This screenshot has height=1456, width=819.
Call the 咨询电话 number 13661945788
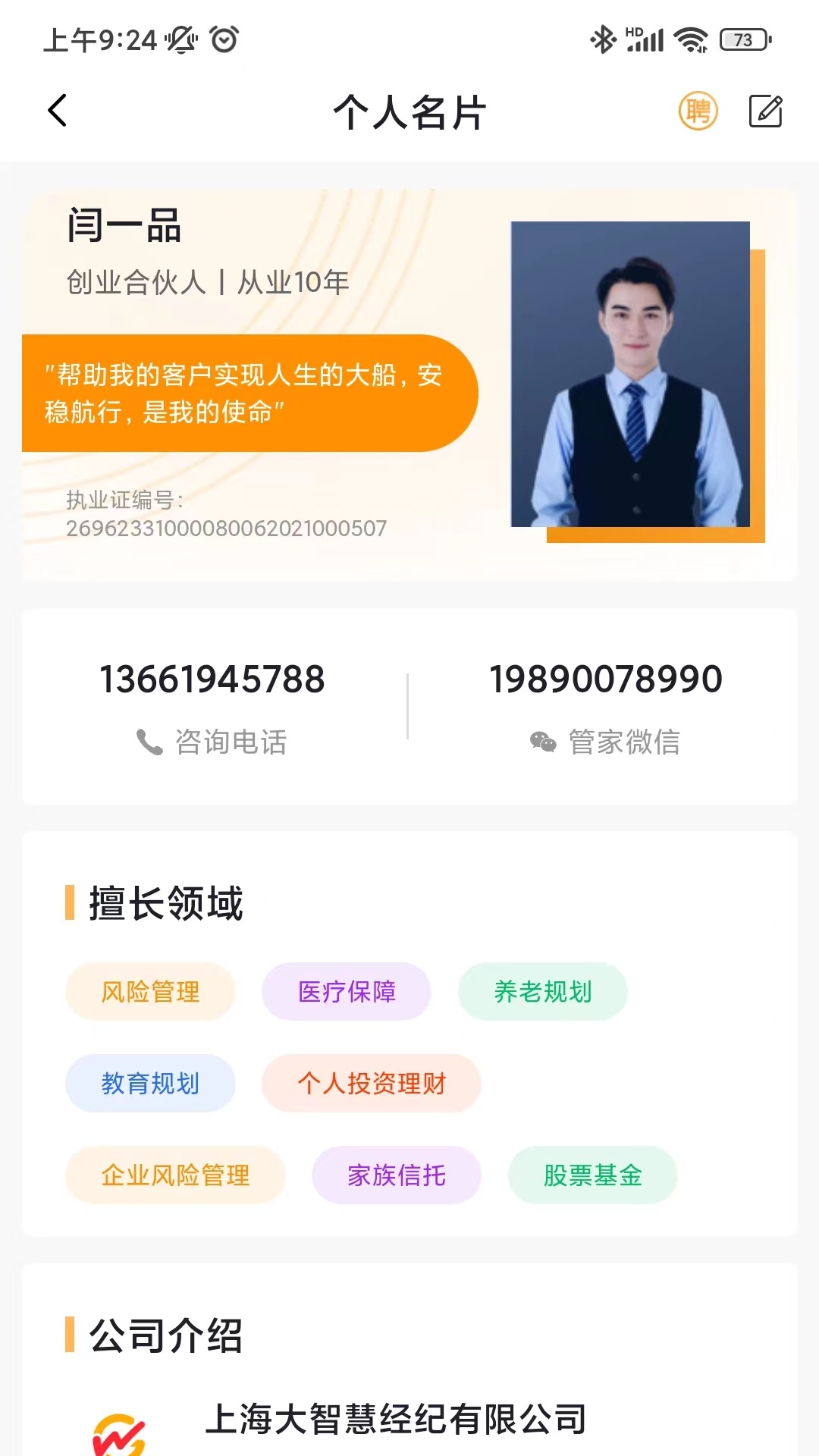(x=212, y=705)
